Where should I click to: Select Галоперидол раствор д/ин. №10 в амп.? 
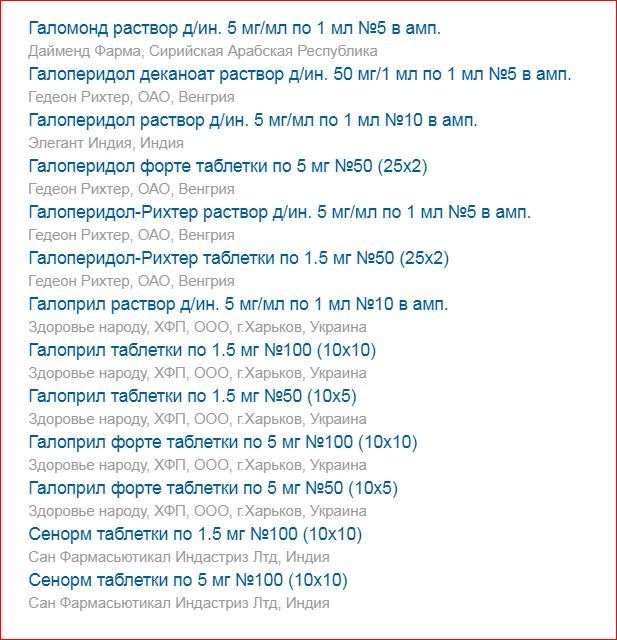pos(253,120)
